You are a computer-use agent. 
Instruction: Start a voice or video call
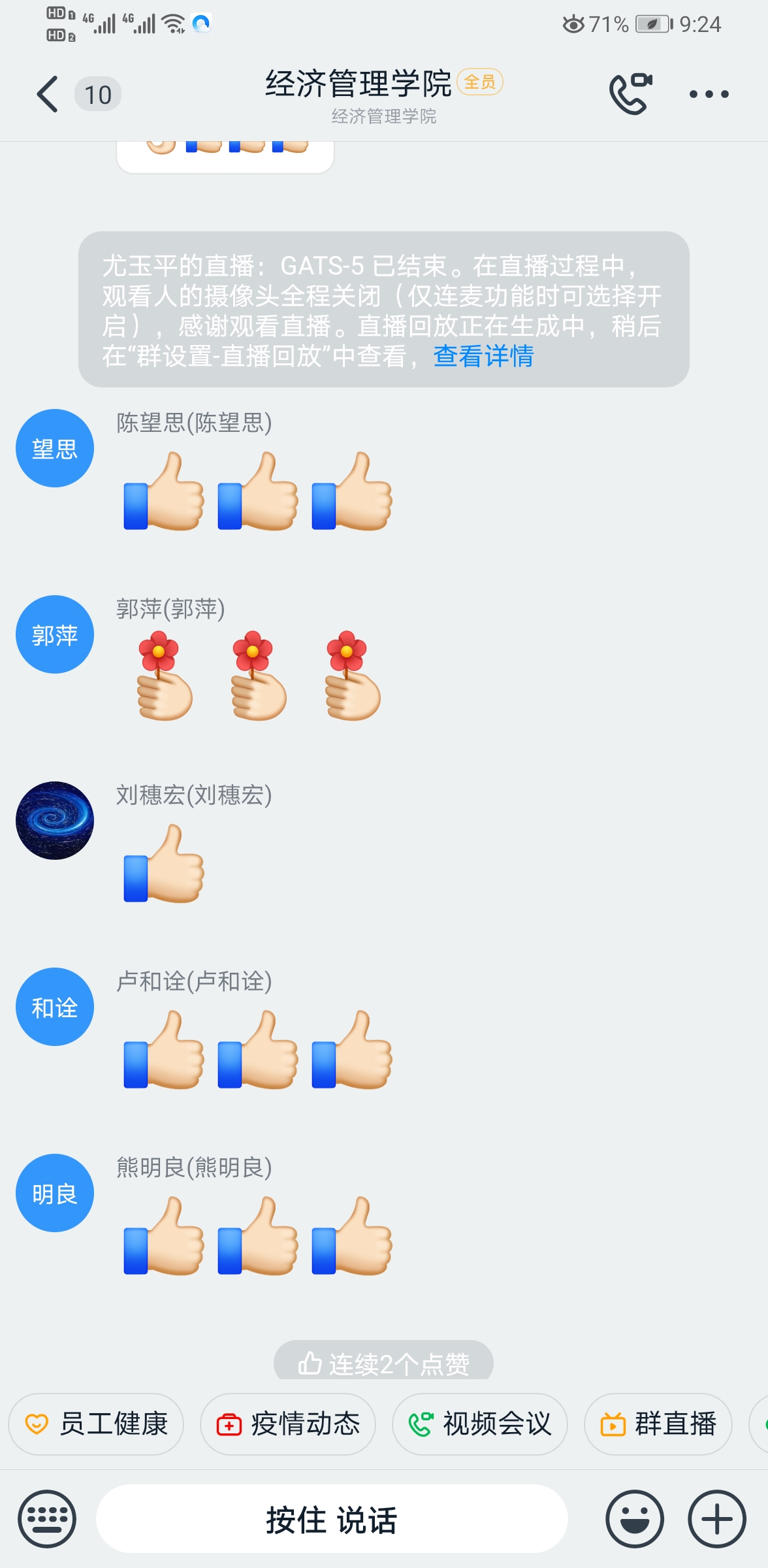[630, 94]
